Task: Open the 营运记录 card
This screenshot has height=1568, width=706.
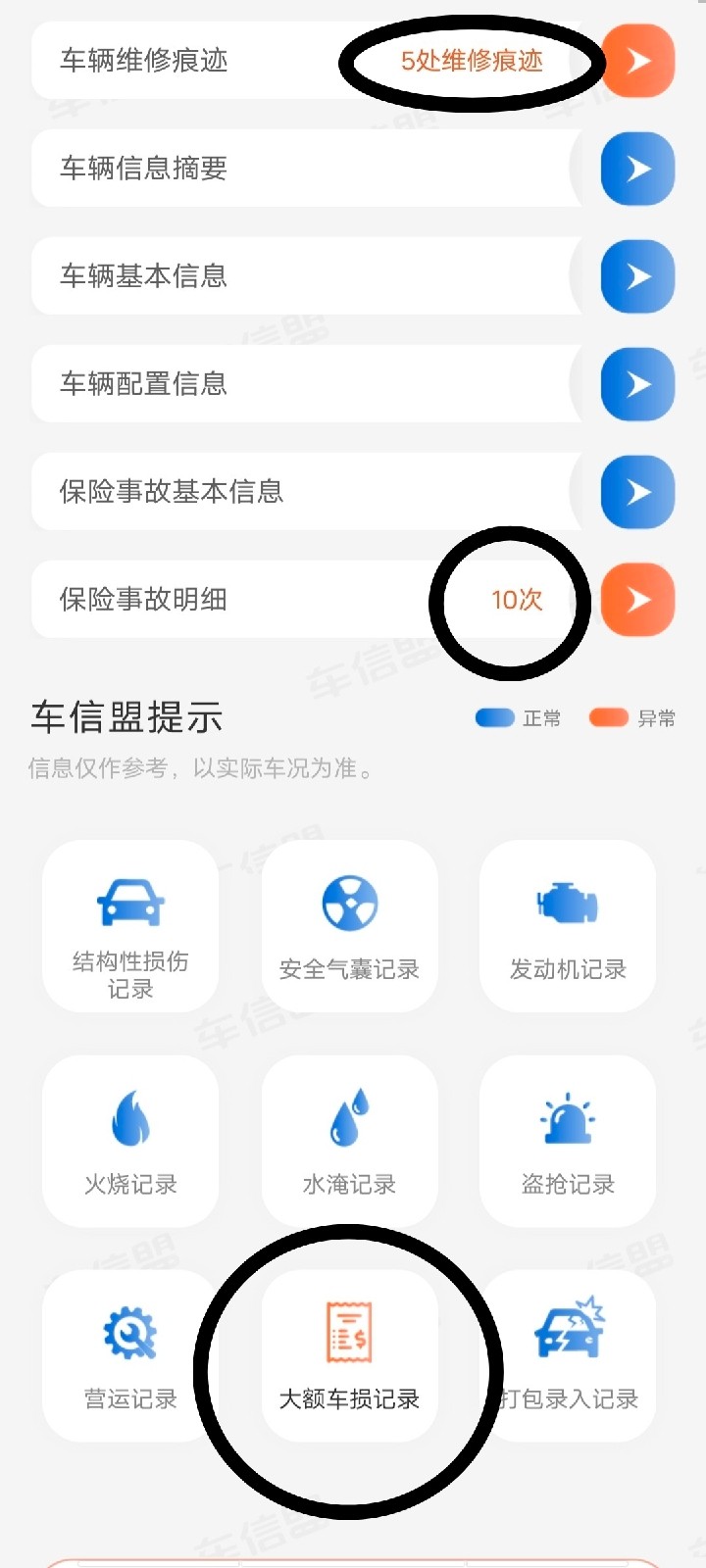Action: pos(130,1355)
